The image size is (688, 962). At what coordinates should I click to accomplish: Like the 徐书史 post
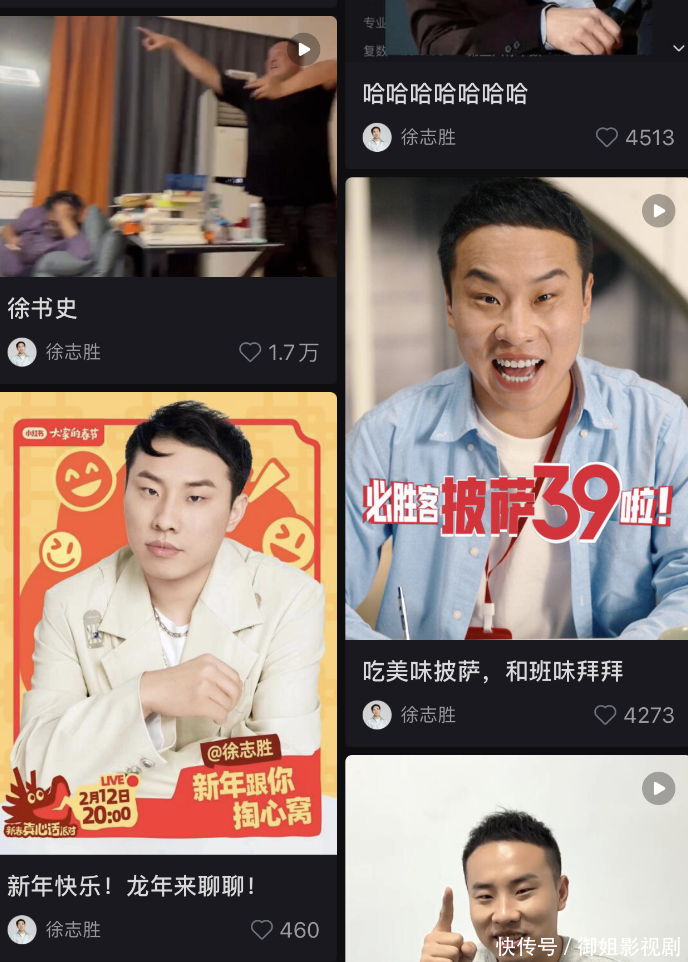click(251, 352)
